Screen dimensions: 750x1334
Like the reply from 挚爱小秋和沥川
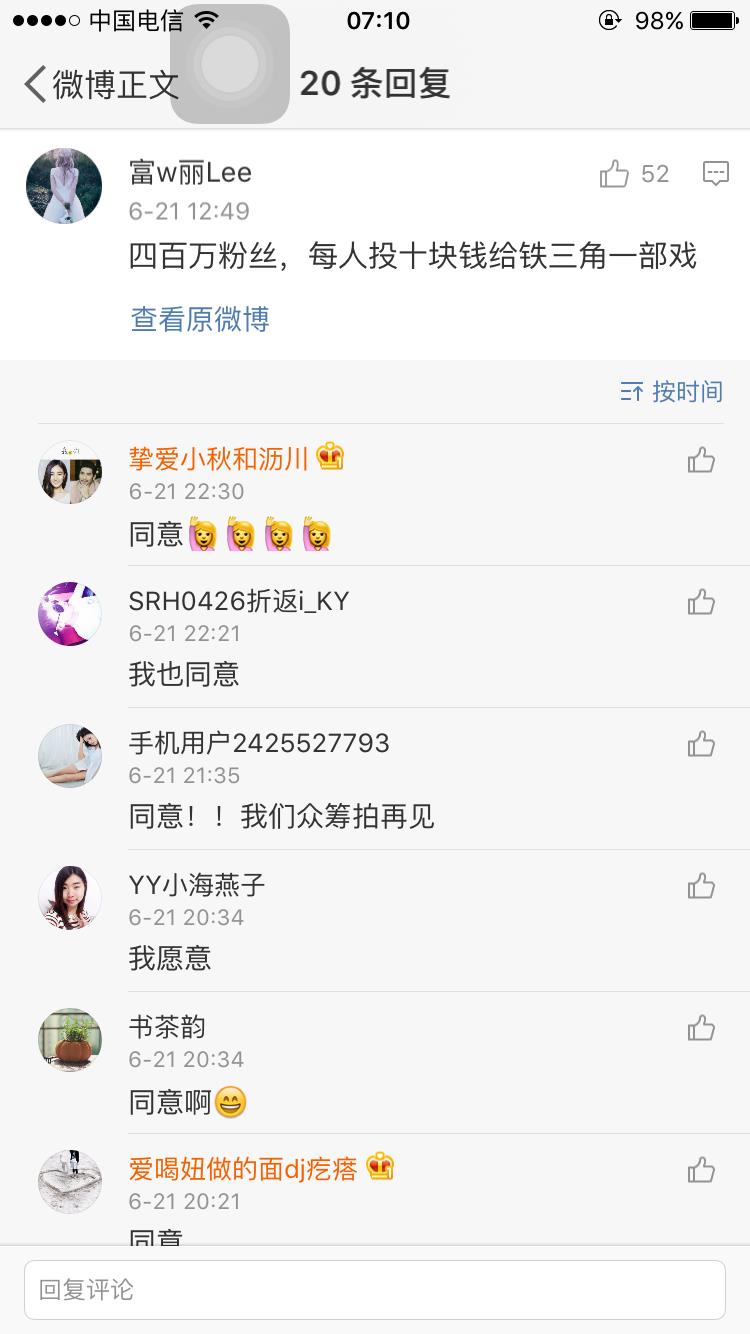pyautogui.click(x=701, y=460)
